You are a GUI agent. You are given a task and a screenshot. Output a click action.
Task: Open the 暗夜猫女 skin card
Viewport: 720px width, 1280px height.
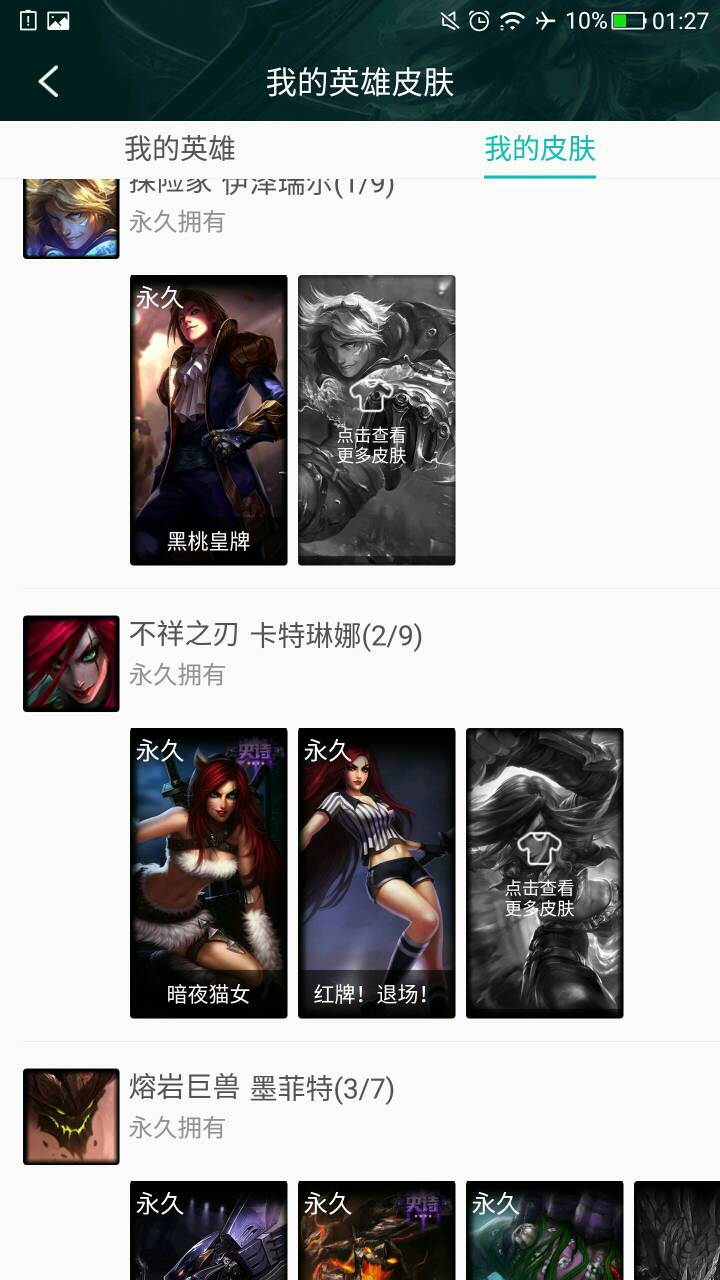[209, 873]
